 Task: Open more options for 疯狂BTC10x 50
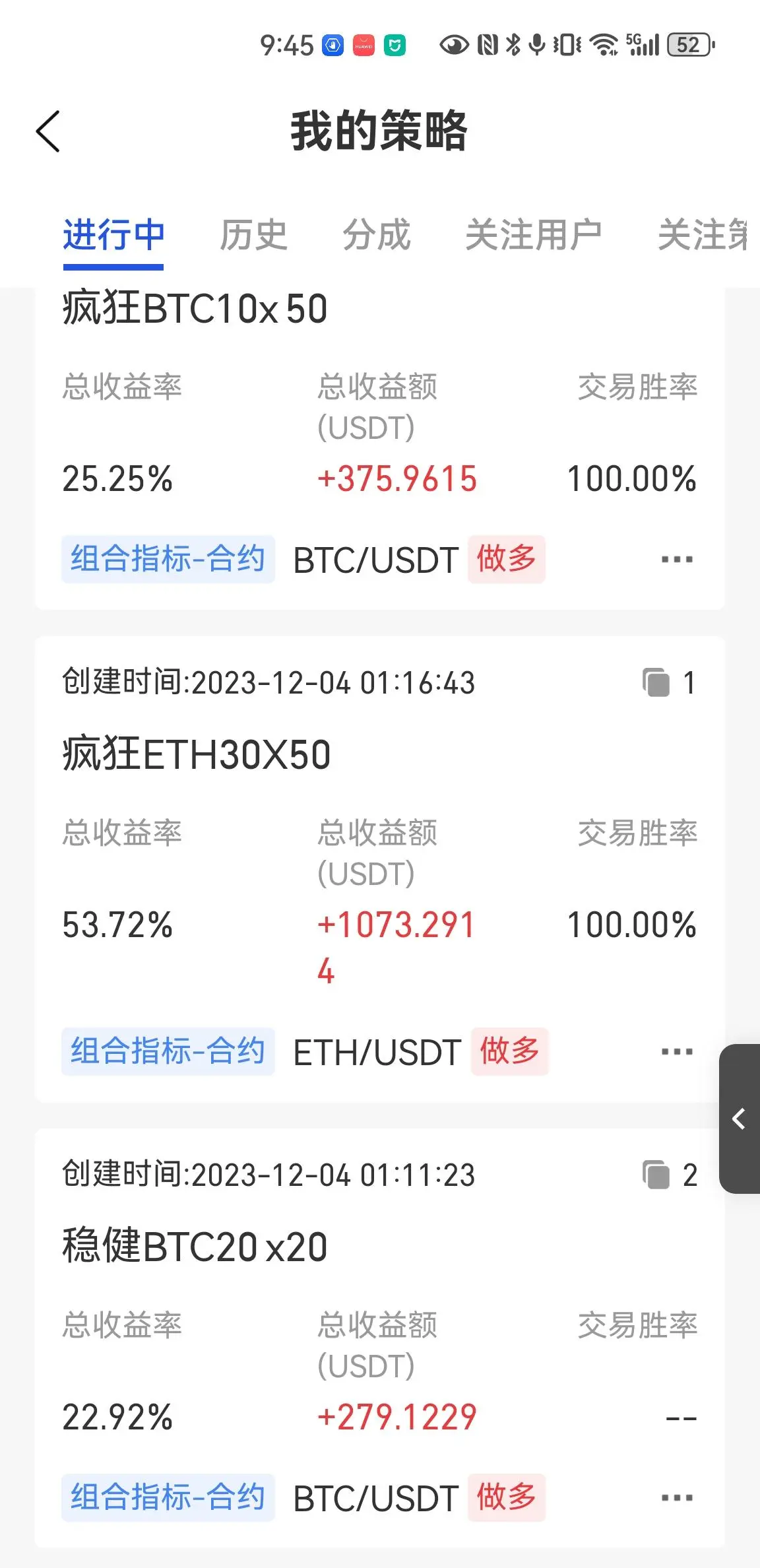pos(677,560)
